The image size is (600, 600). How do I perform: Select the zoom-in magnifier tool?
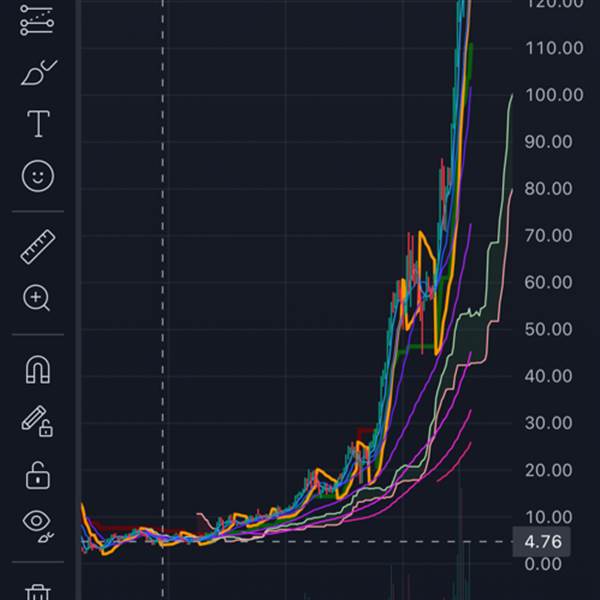coord(37,298)
